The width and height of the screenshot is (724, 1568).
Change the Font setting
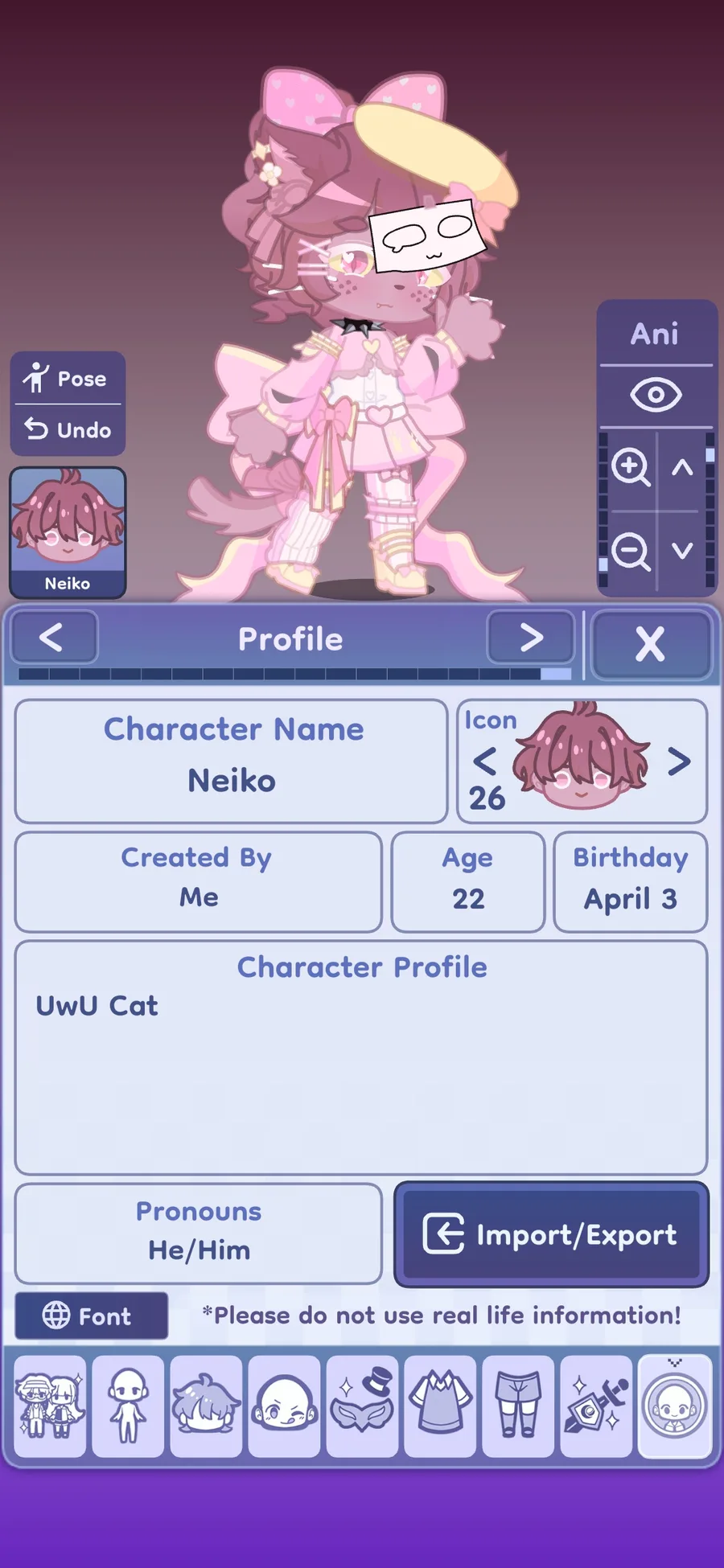click(x=91, y=1316)
